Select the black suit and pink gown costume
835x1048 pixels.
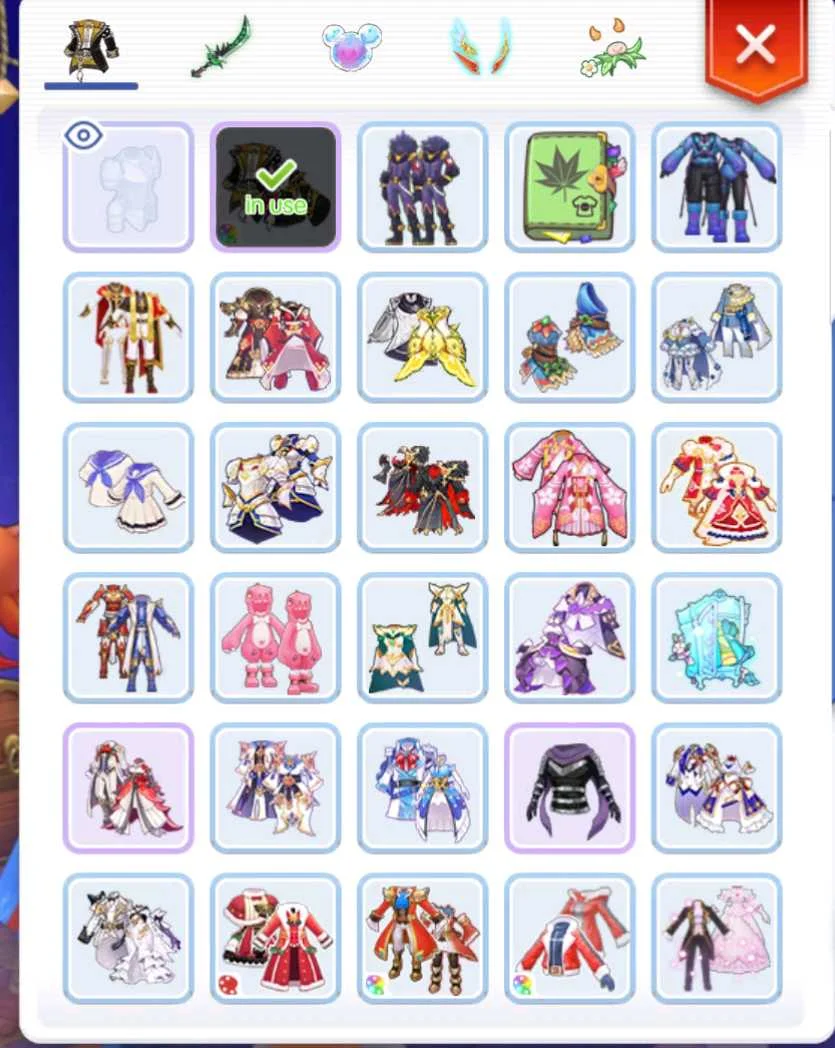click(x=716, y=937)
